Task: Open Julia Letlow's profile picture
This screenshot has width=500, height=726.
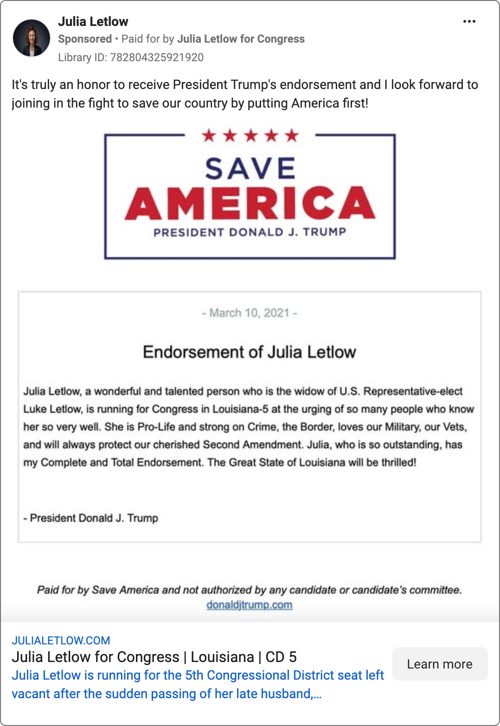Action: (31, 38)
